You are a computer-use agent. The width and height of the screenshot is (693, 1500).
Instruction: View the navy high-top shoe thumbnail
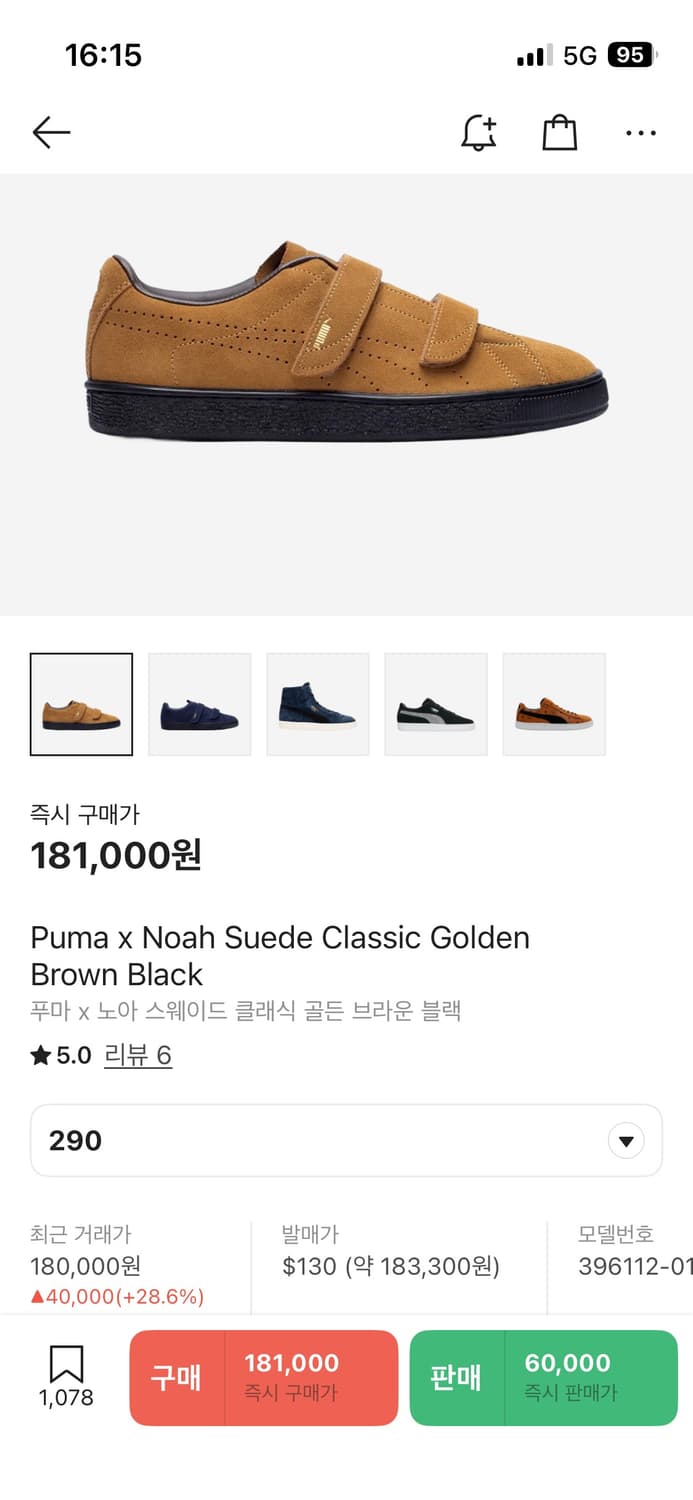317,704
